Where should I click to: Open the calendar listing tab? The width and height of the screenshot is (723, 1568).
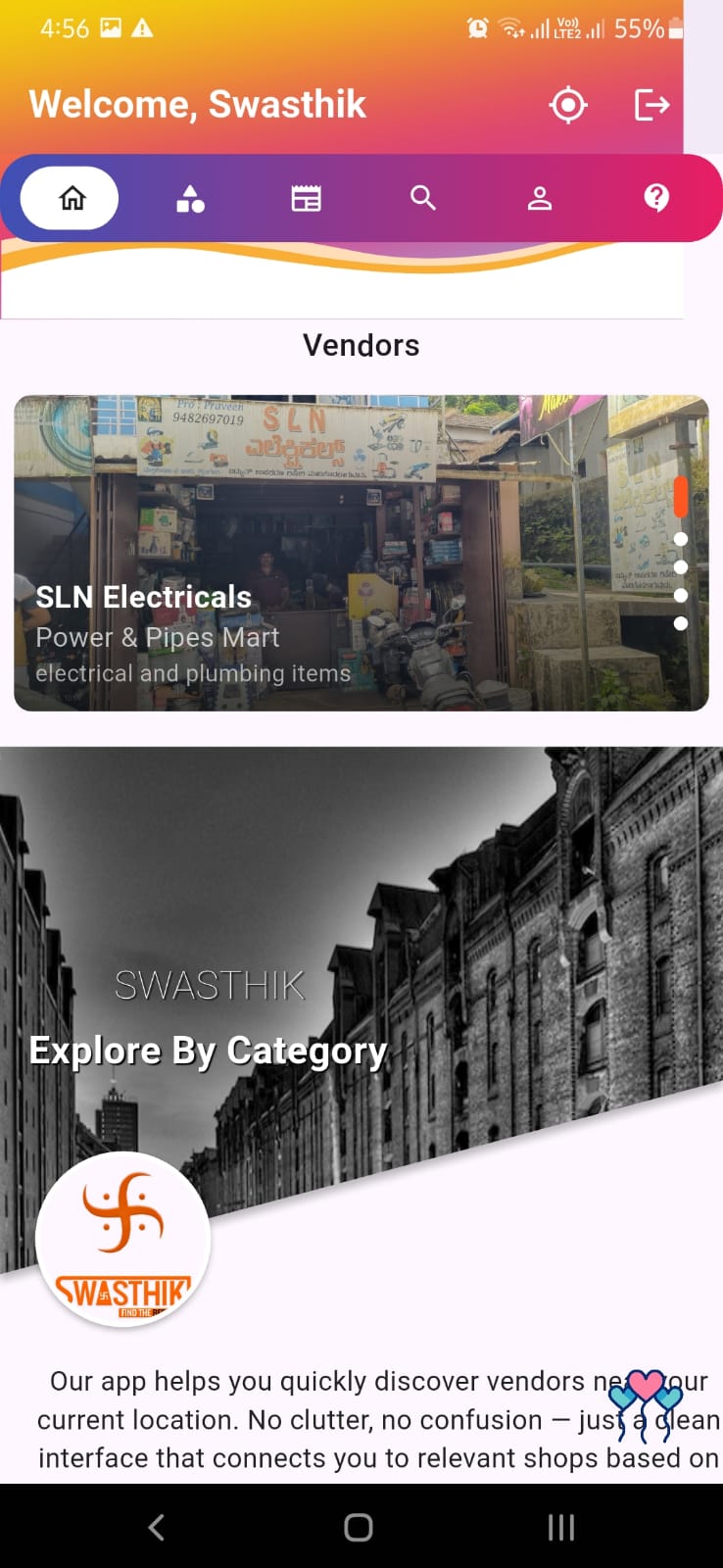pyautogui.click(x=306, y=199)
